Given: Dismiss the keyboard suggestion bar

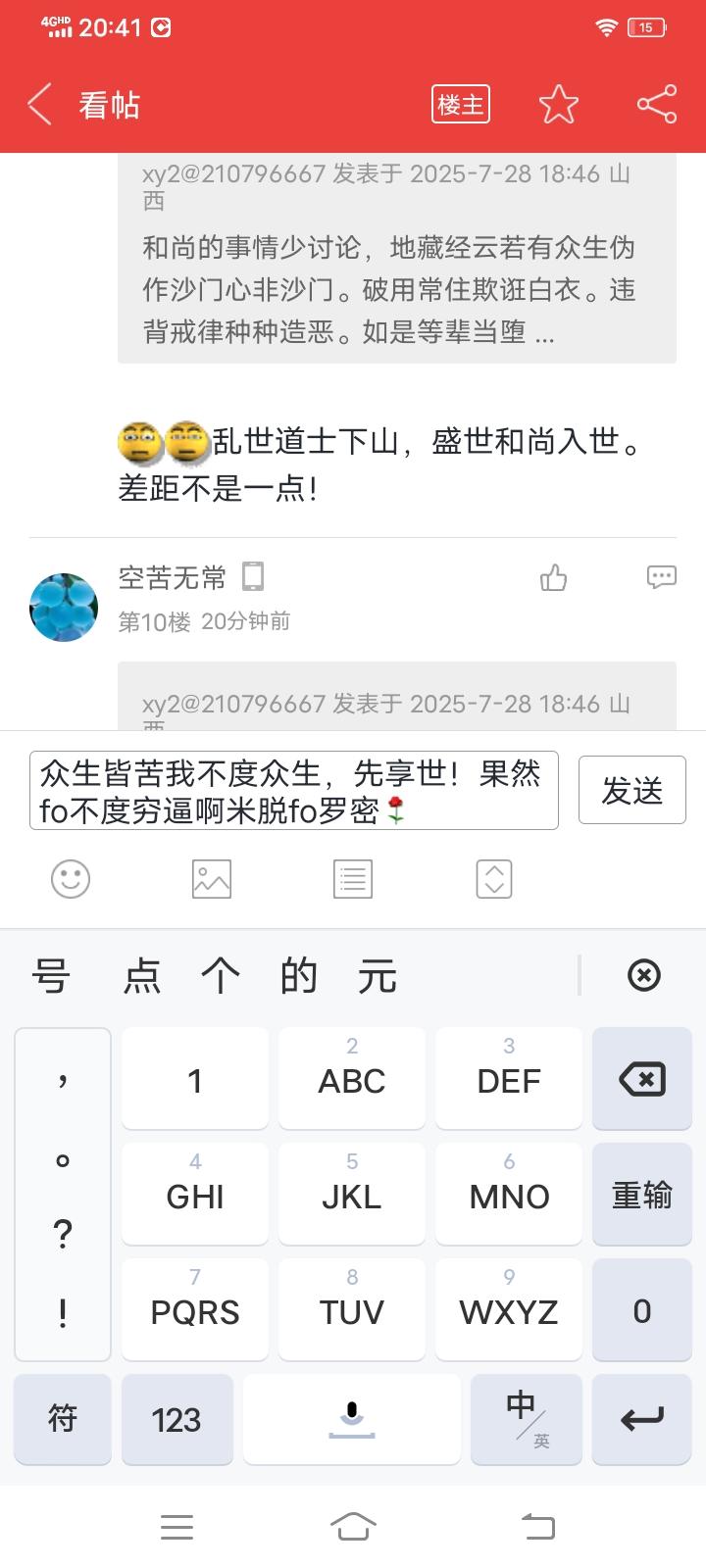Looking at the screenshot, I should point(643,975).
